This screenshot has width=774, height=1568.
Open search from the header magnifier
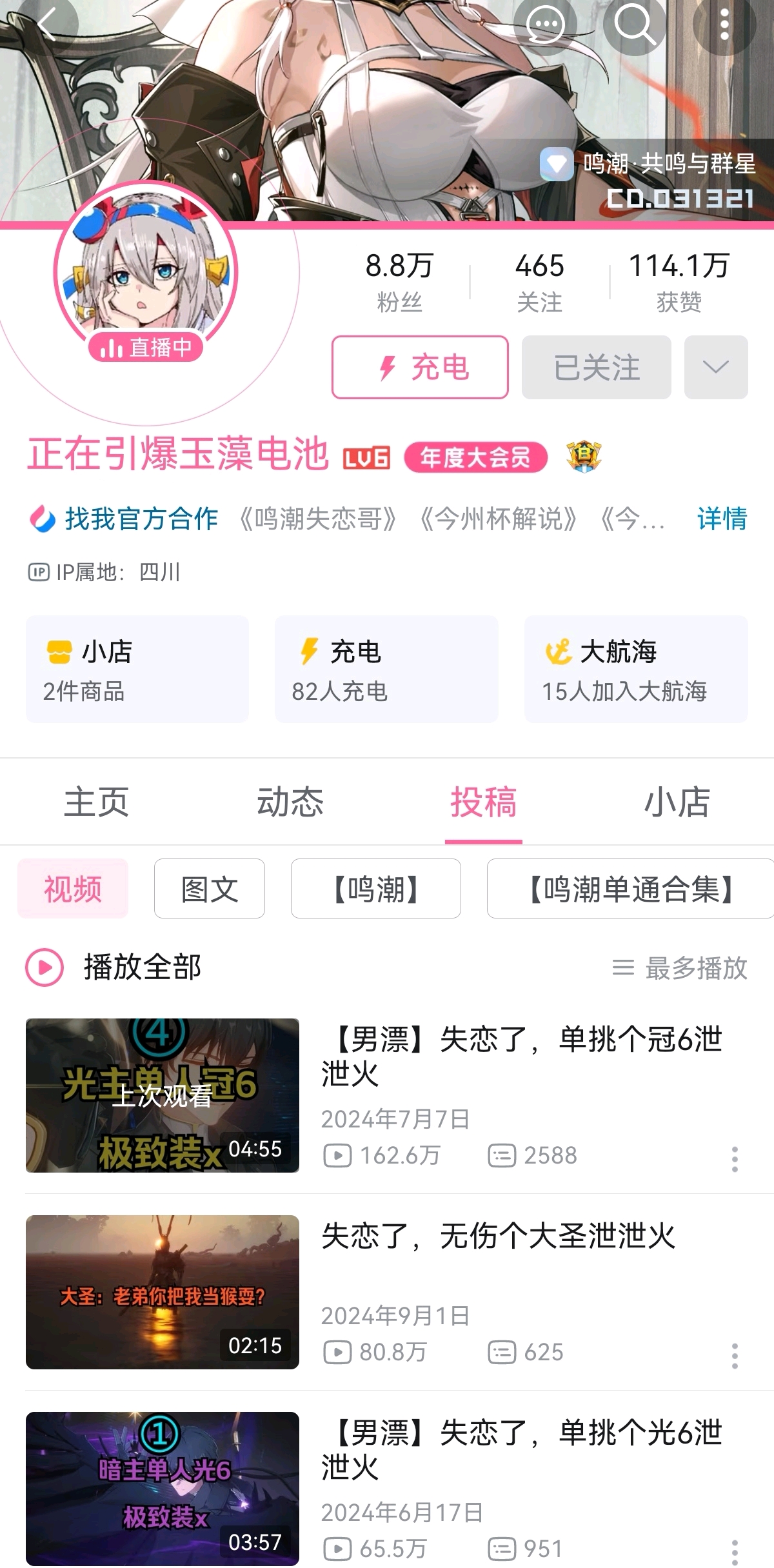click(x=634, y=26)
